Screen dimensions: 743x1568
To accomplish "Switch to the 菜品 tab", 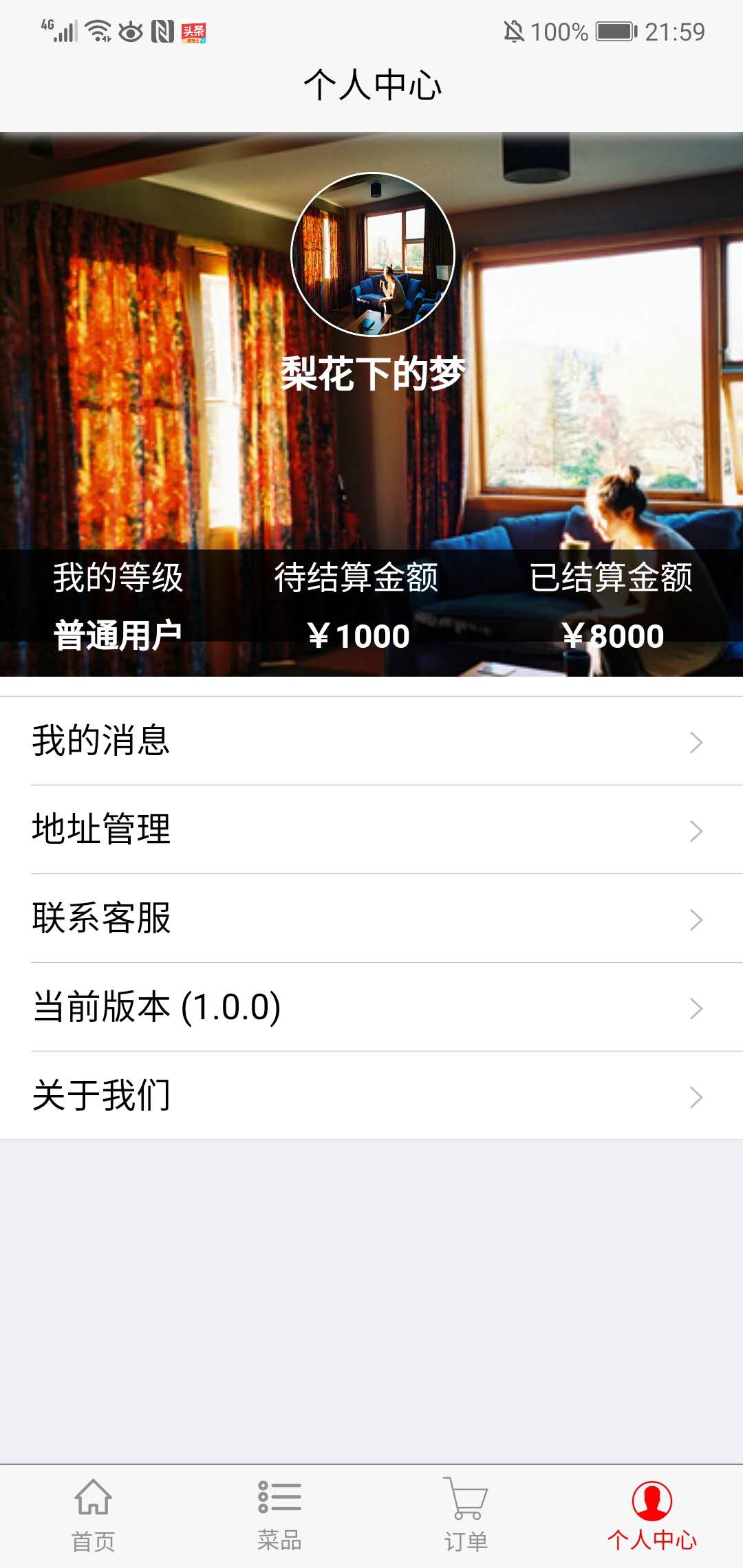I will pyautogui.click(x=279, y=1516).
